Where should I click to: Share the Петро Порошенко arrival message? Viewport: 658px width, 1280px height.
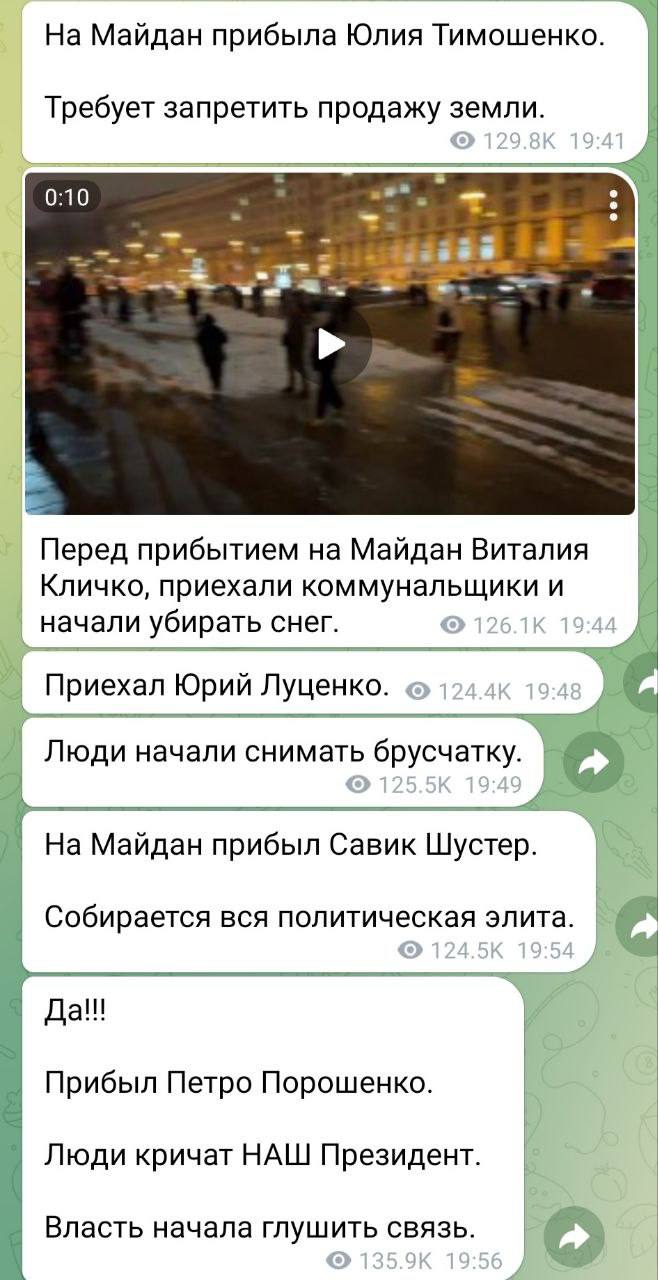click(576, 1238)
